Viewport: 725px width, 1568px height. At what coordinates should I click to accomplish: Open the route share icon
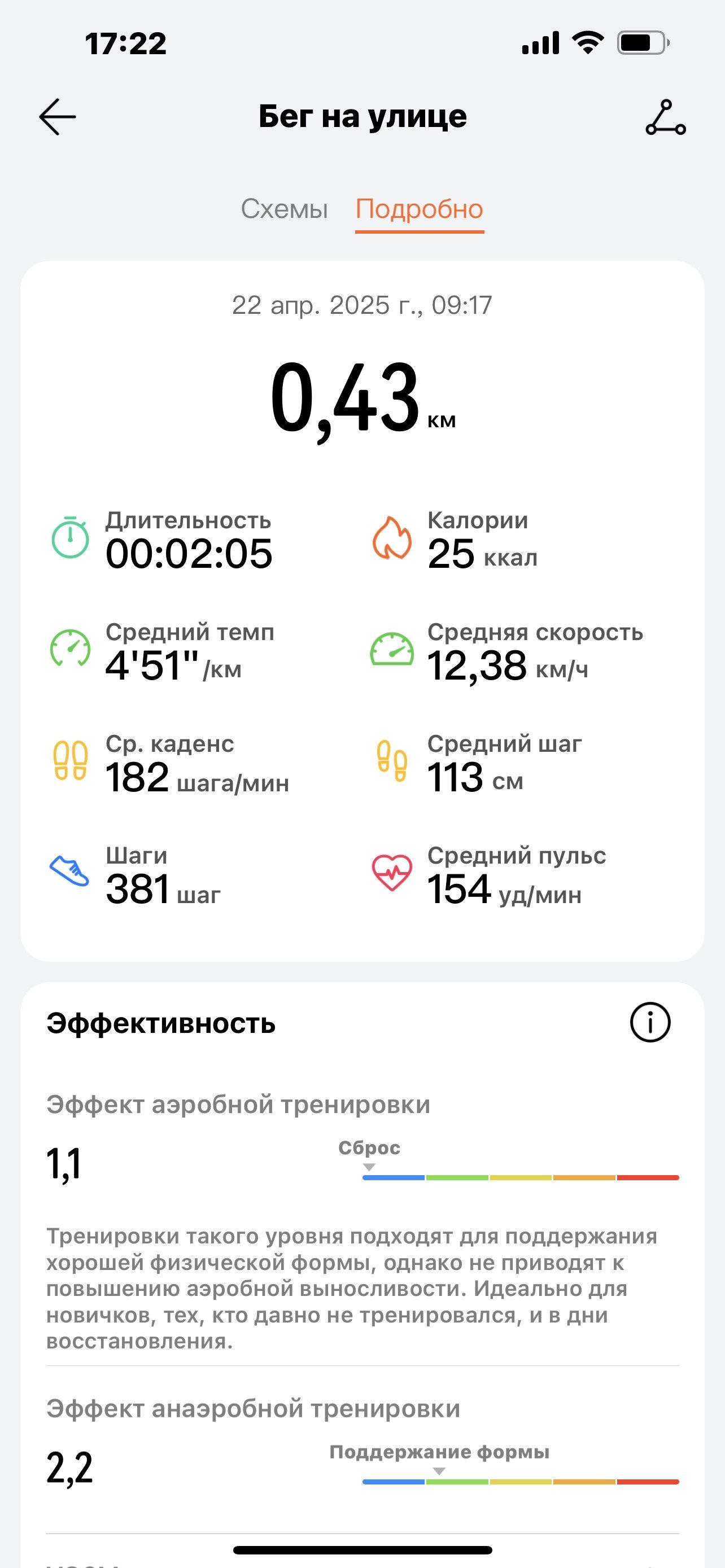pyautogui.click(x=665, y=117)
